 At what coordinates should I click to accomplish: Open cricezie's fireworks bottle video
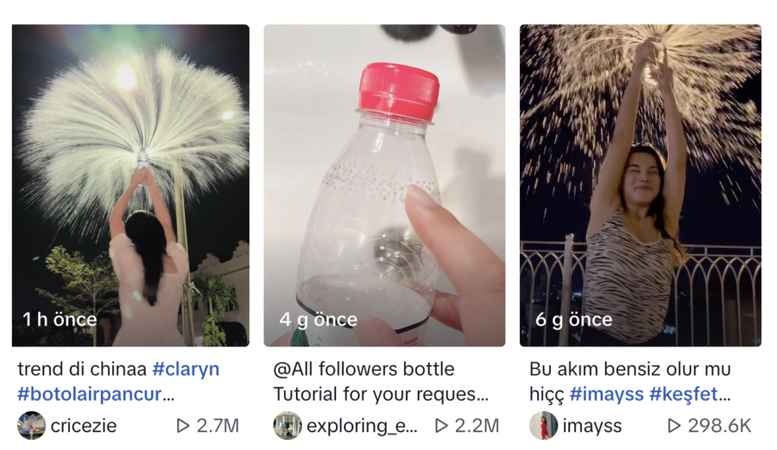130,185
